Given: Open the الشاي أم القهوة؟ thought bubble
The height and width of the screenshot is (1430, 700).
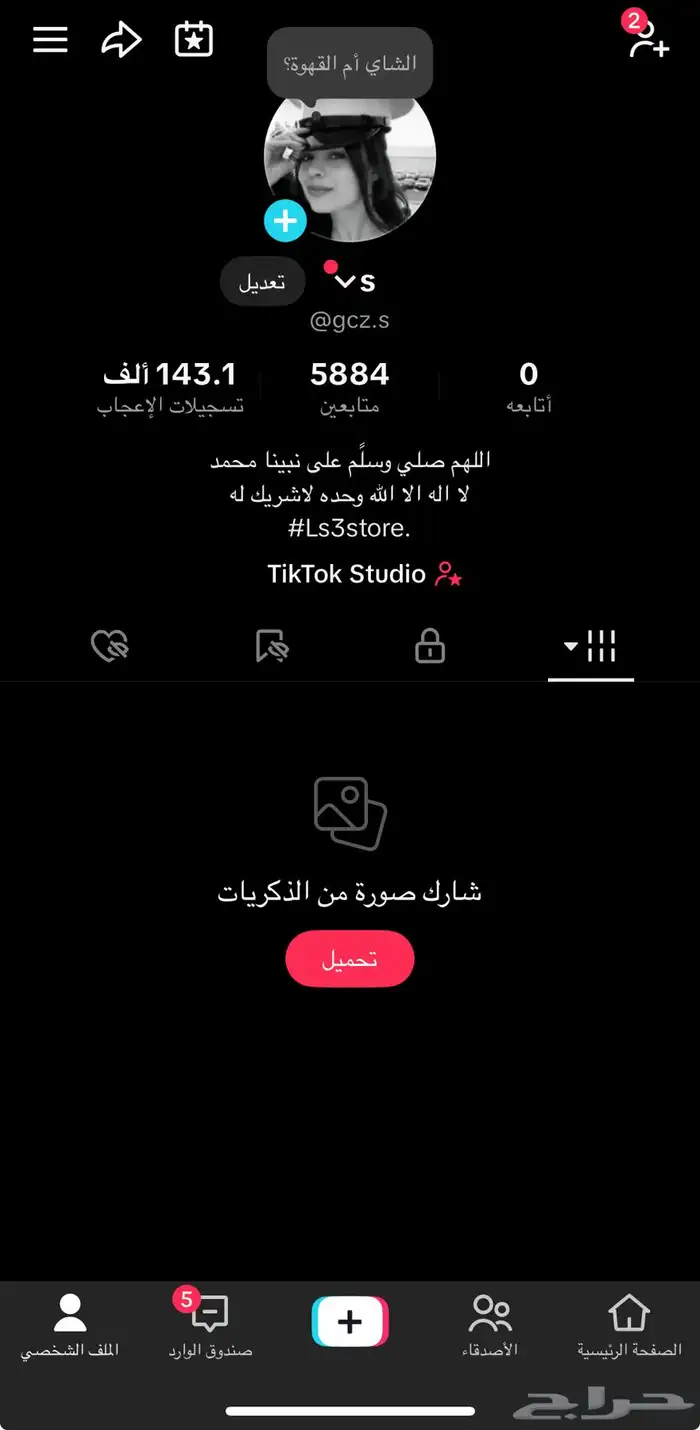Looking at the screenshot, I should [x=349, y=63].
